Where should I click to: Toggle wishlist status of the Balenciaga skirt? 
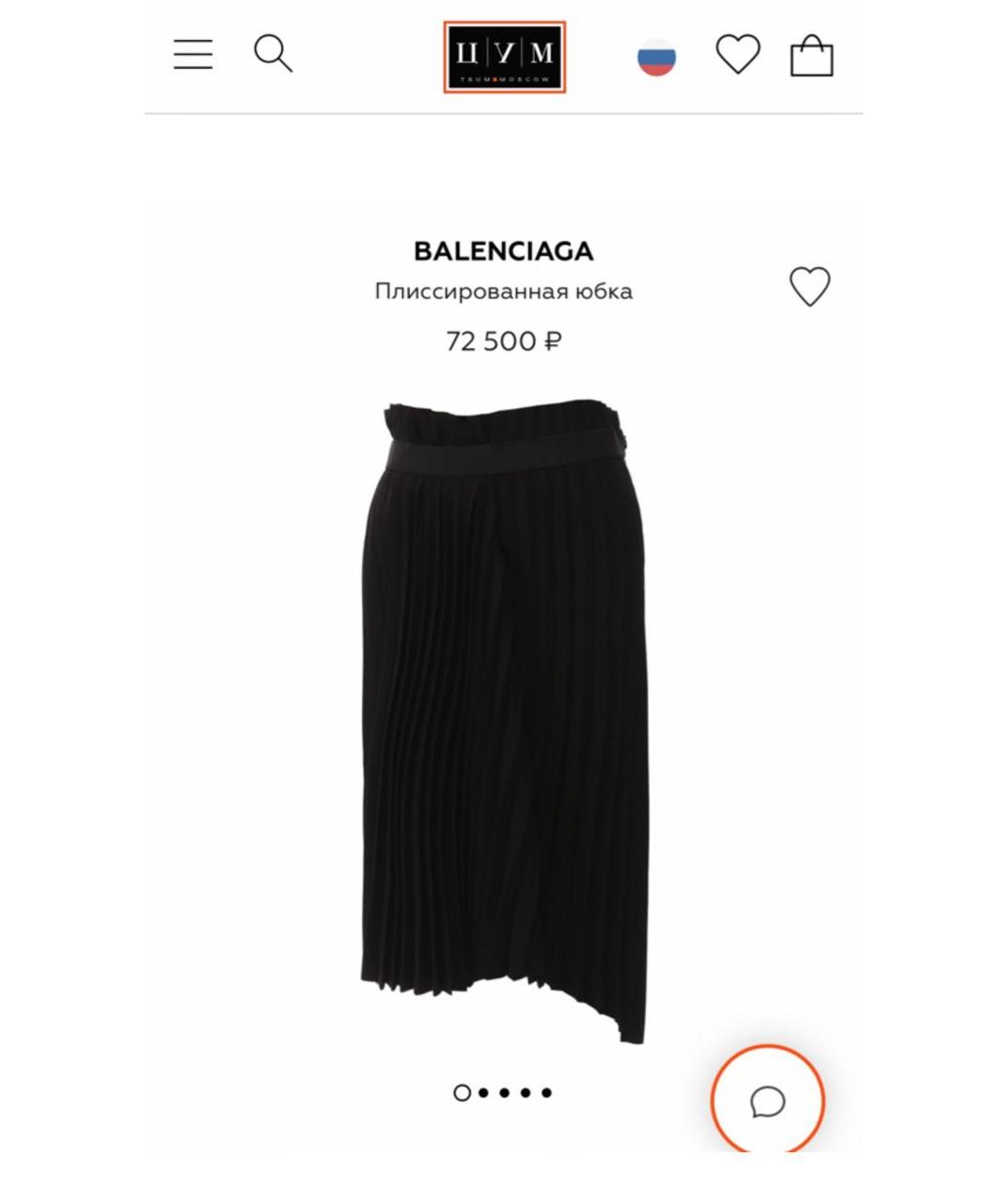click(810, 285)
